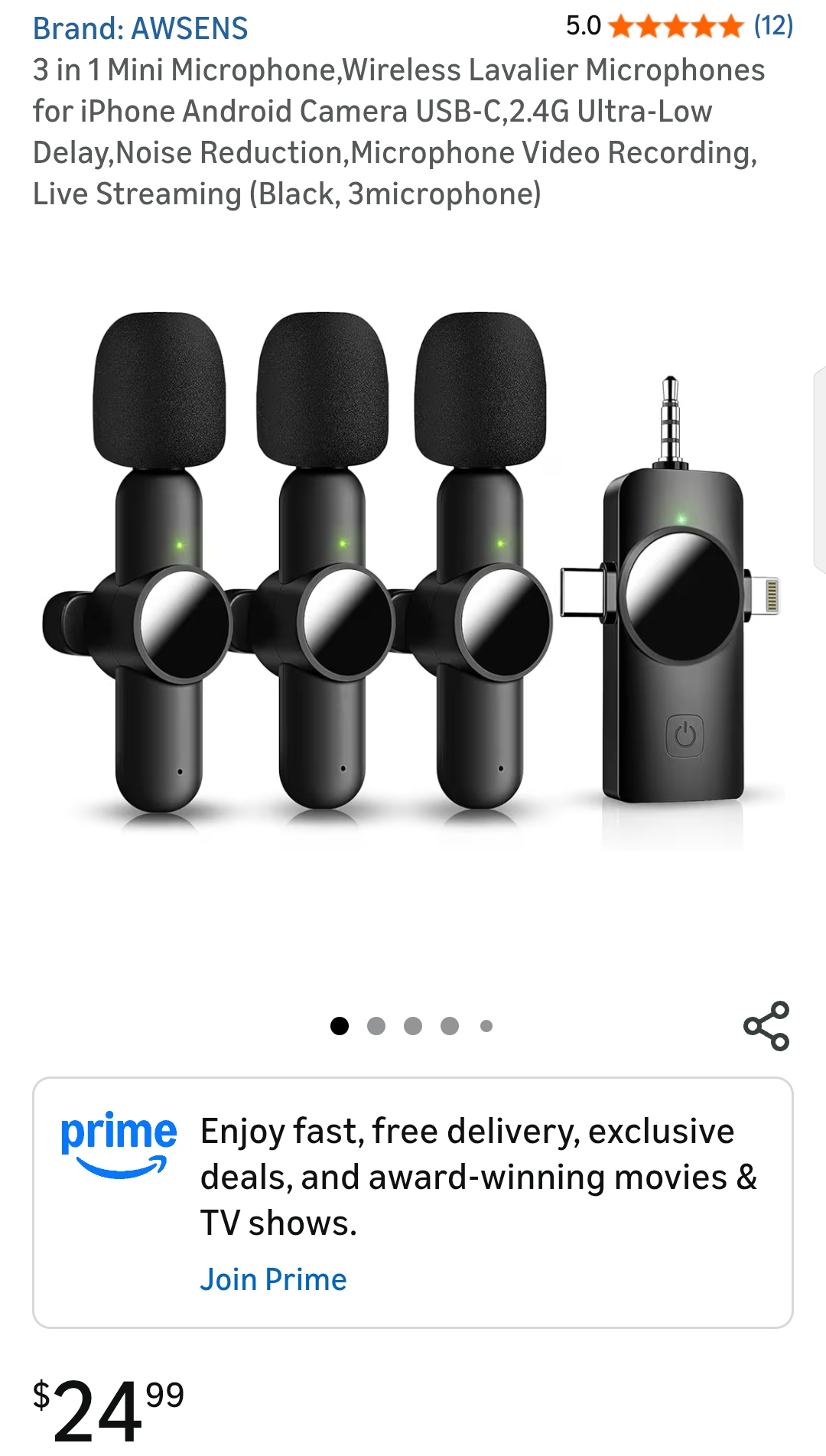The width and height of the screenshot is (826, 1456).
Task: Select the third image indicator dot
Action: tap(413, 1025)
